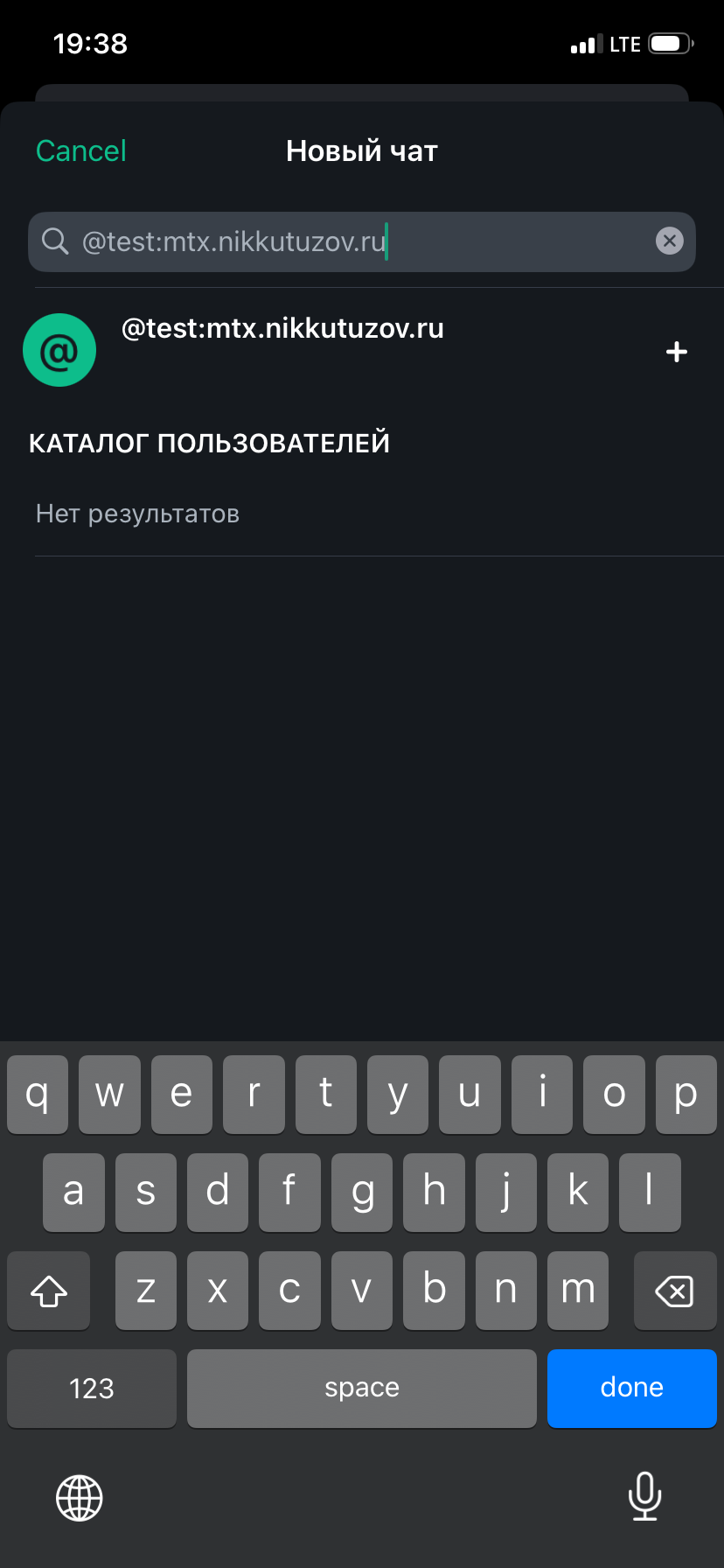Cancel creating the new chat
Viewport: 724px width, 1568px height.
pyautogui.click(x=81, y=151)
